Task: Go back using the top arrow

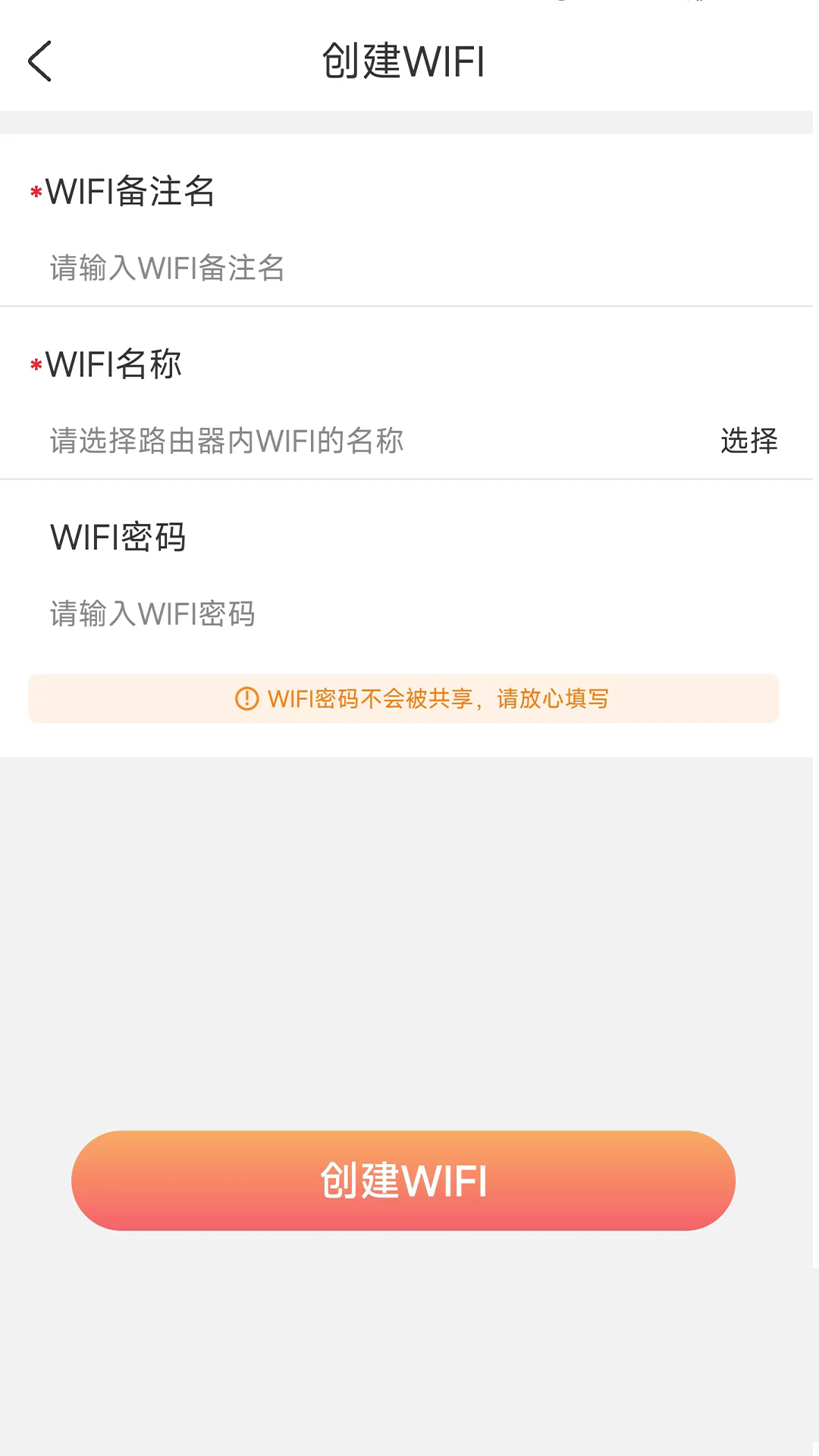Action: coord(39,61)
